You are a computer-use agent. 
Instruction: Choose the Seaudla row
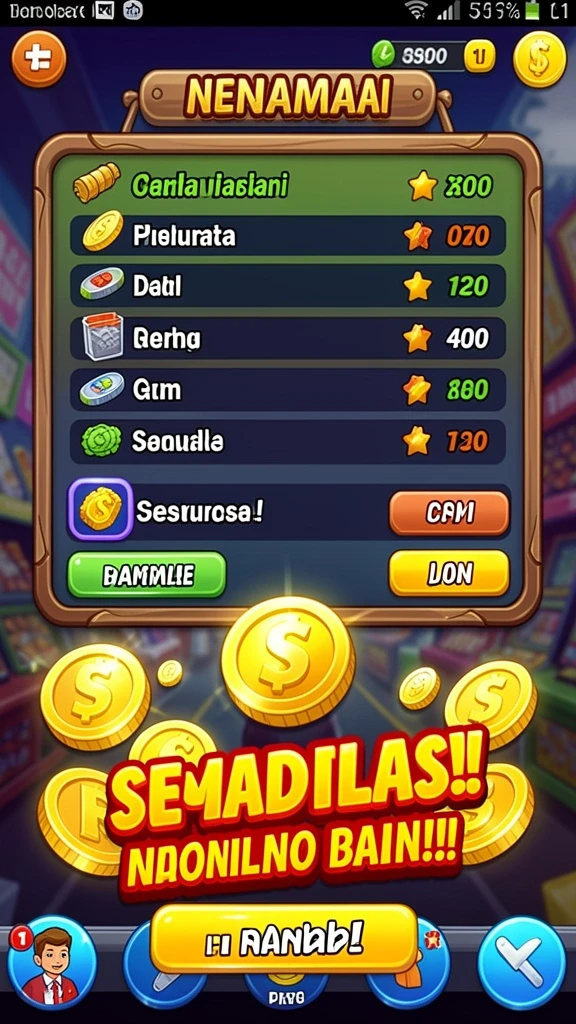pos(287,441)
